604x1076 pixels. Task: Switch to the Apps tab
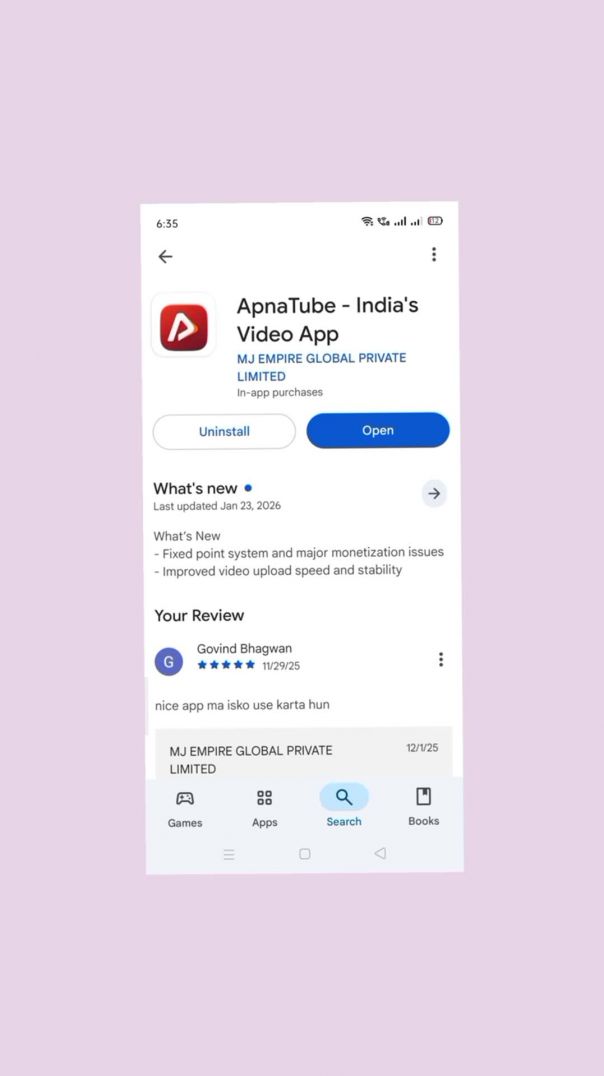[264, 808]
